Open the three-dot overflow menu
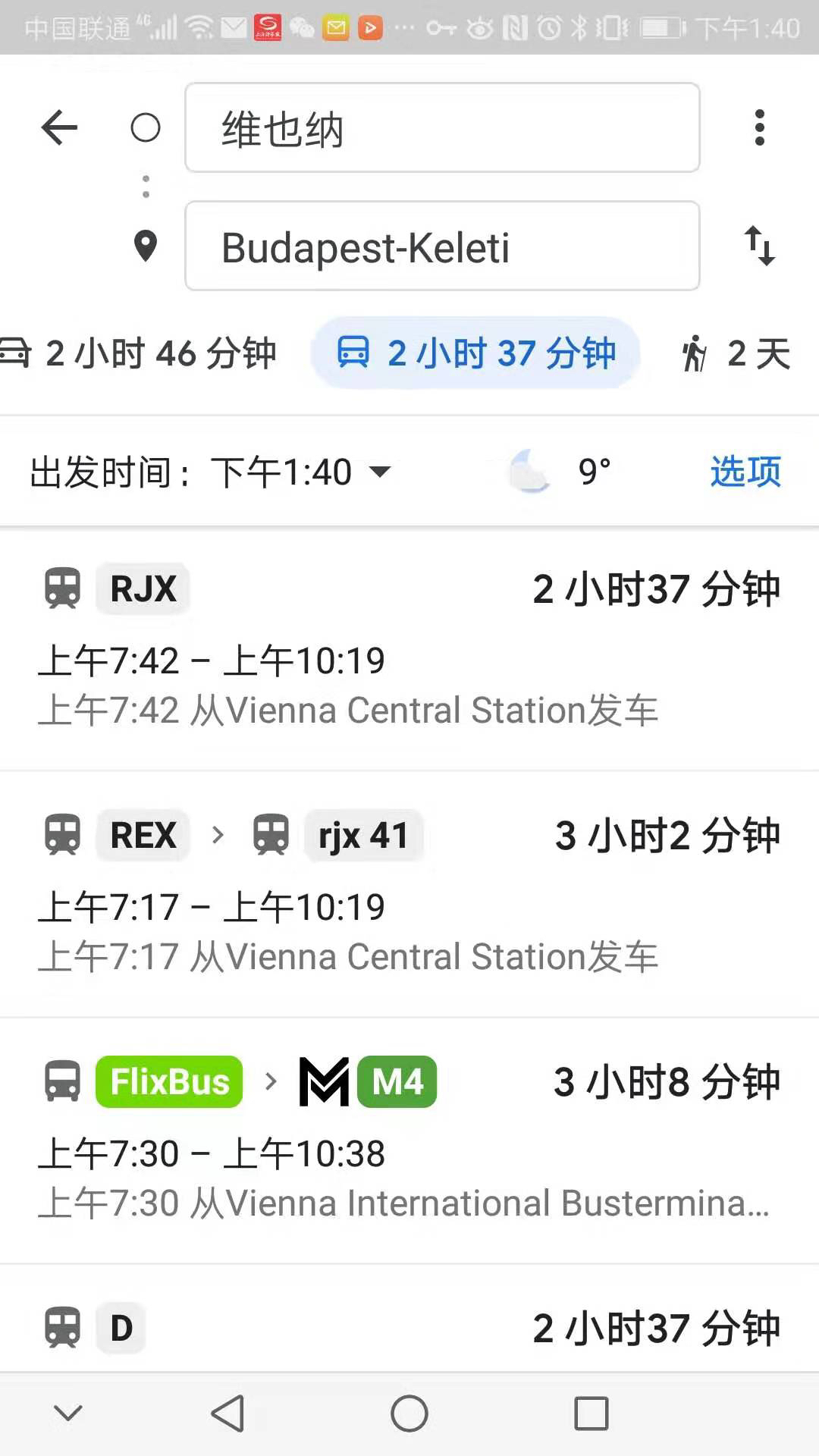This screenshot has width=819, height=1456. click(759, 127)
